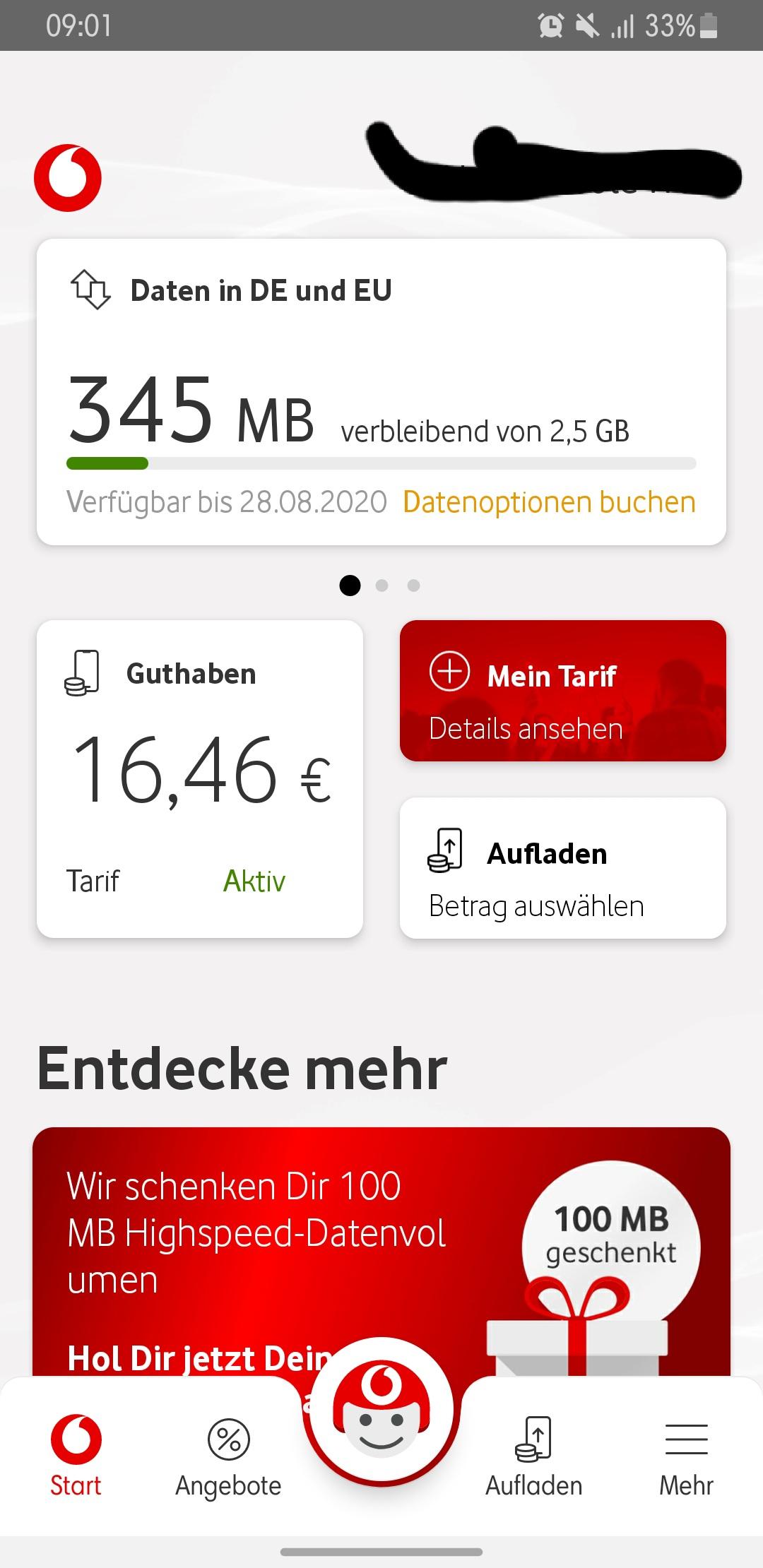Tap the data transfer arrows icon
Image resolution: width=763 pixels, height=1568 pixels.
[x=93, y=290]
